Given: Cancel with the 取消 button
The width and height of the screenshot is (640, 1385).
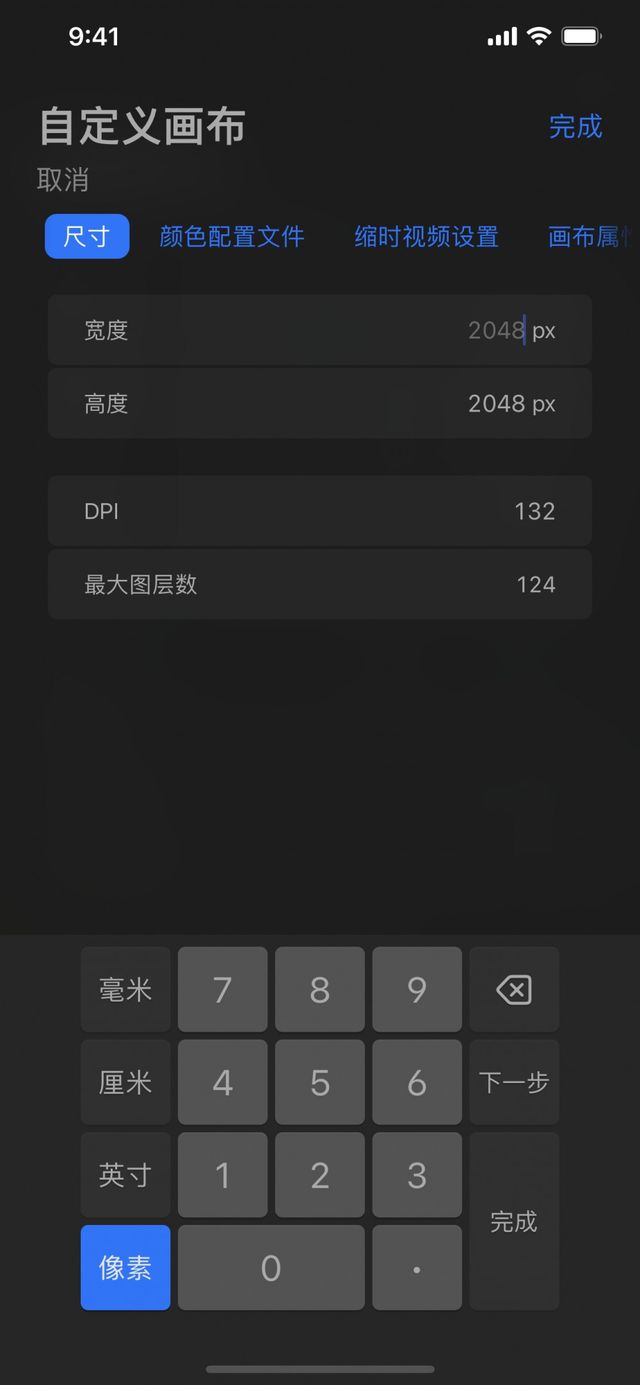Looking at the screenshot, I should coord(63,180).
